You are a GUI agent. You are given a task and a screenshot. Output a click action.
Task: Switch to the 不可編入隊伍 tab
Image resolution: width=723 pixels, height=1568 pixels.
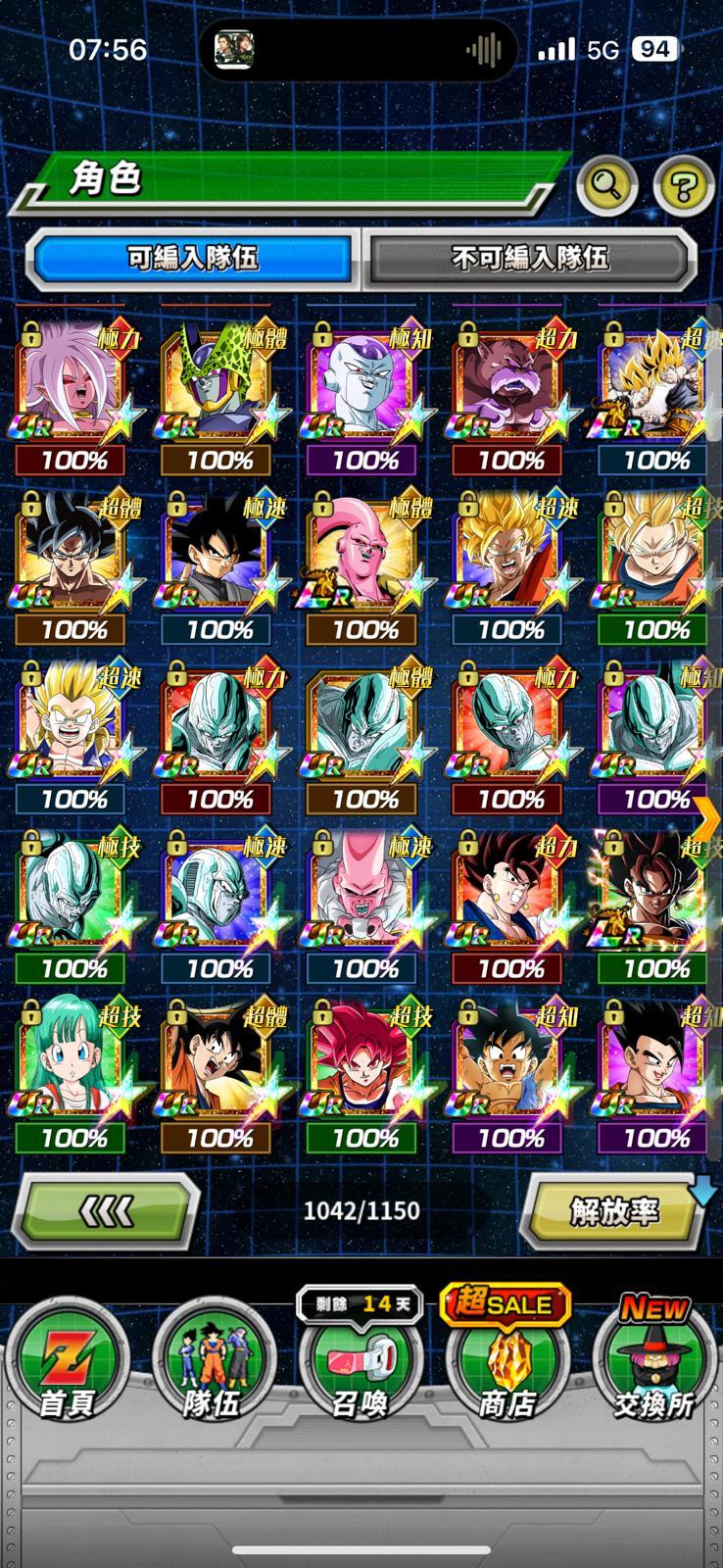(530, 259)
